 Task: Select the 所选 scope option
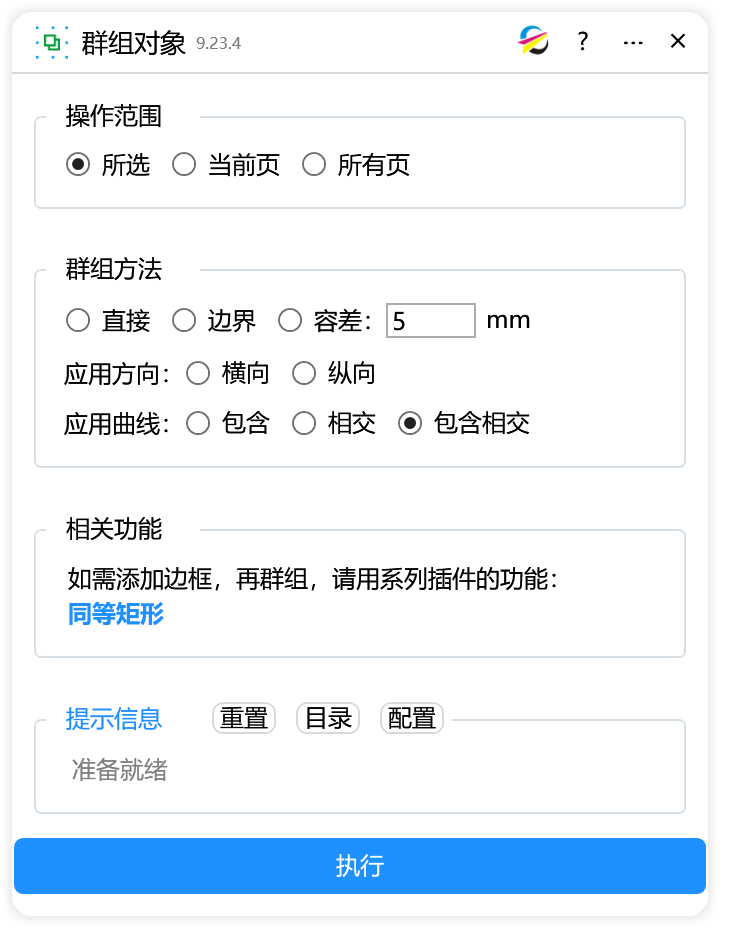tap(78, 165)
